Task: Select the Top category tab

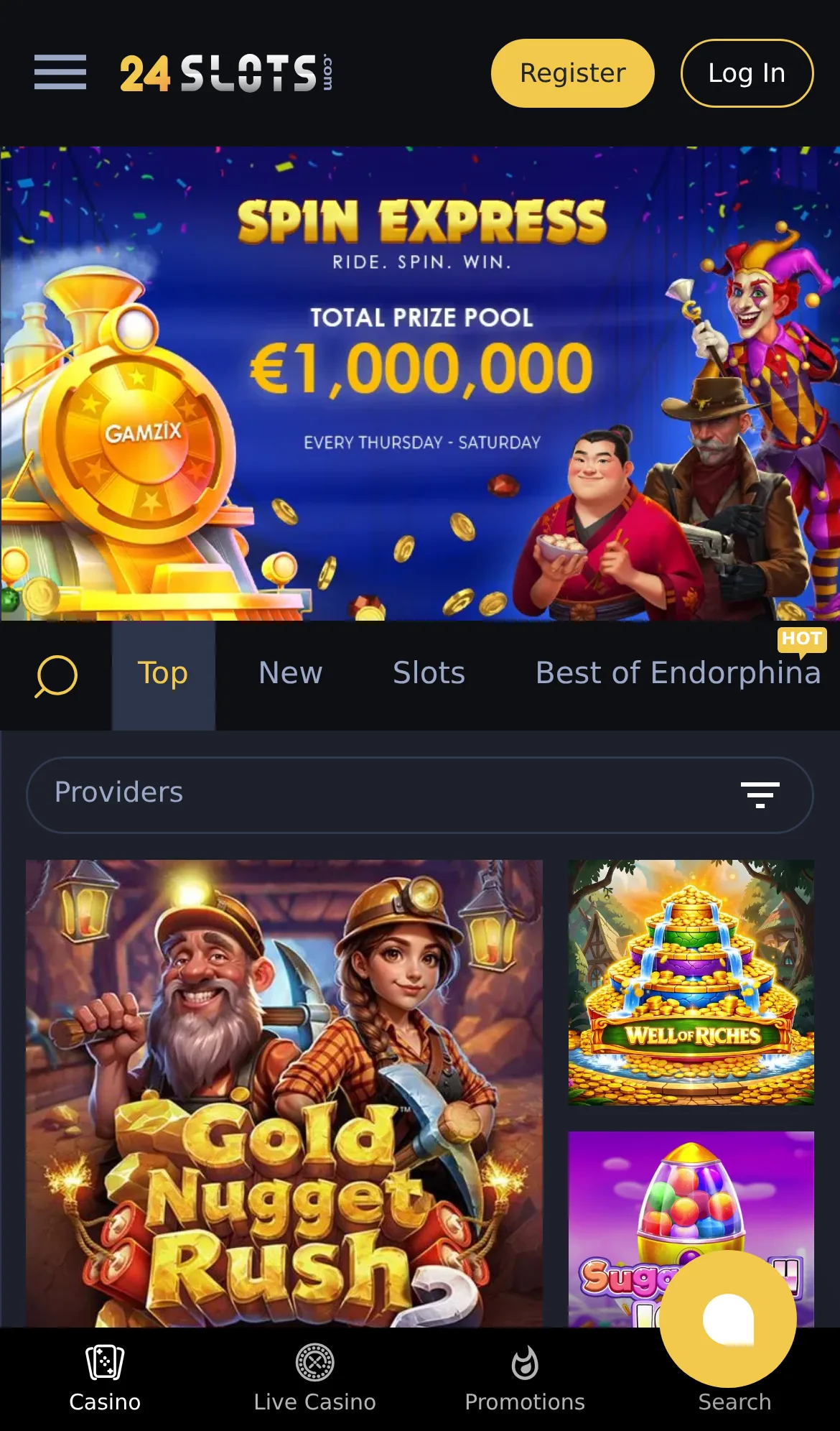Action: 163,675
